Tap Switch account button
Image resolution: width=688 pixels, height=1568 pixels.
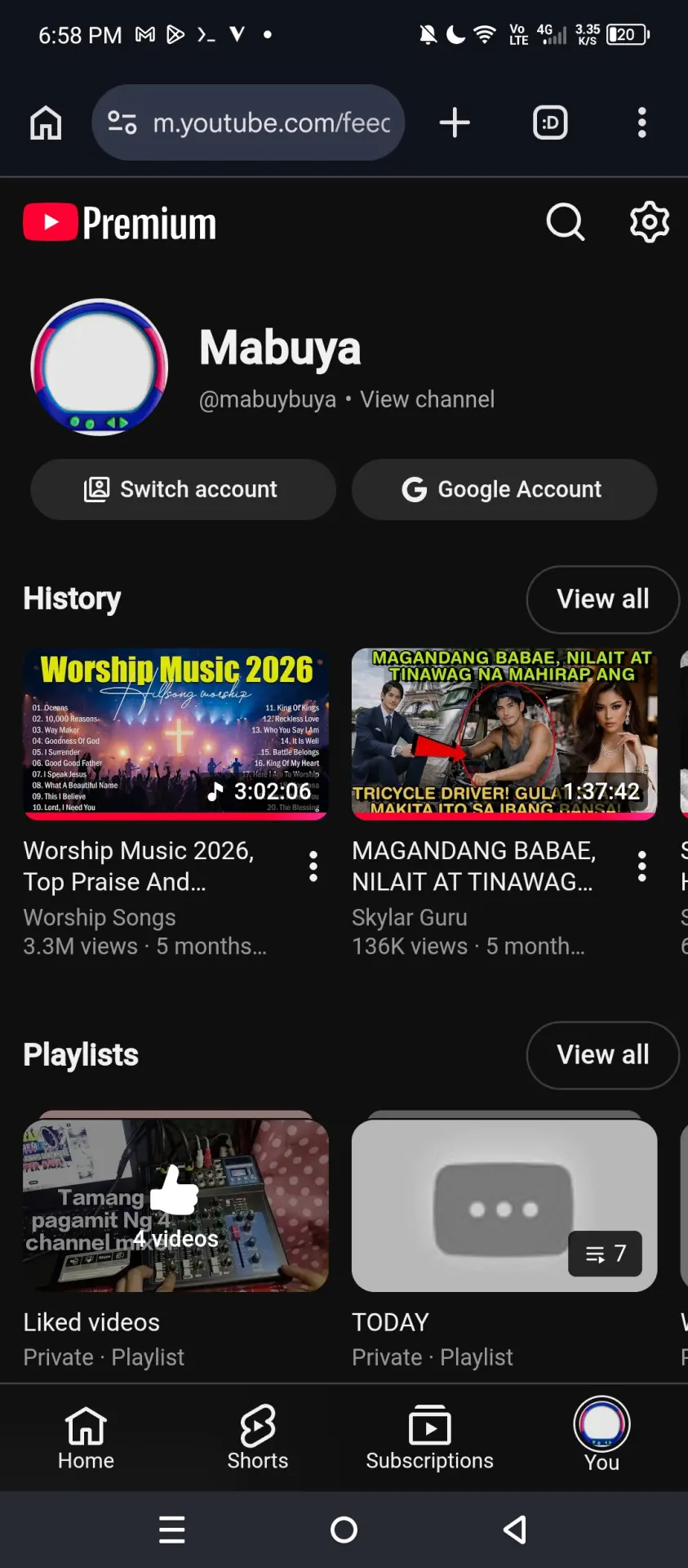(183, 489)
